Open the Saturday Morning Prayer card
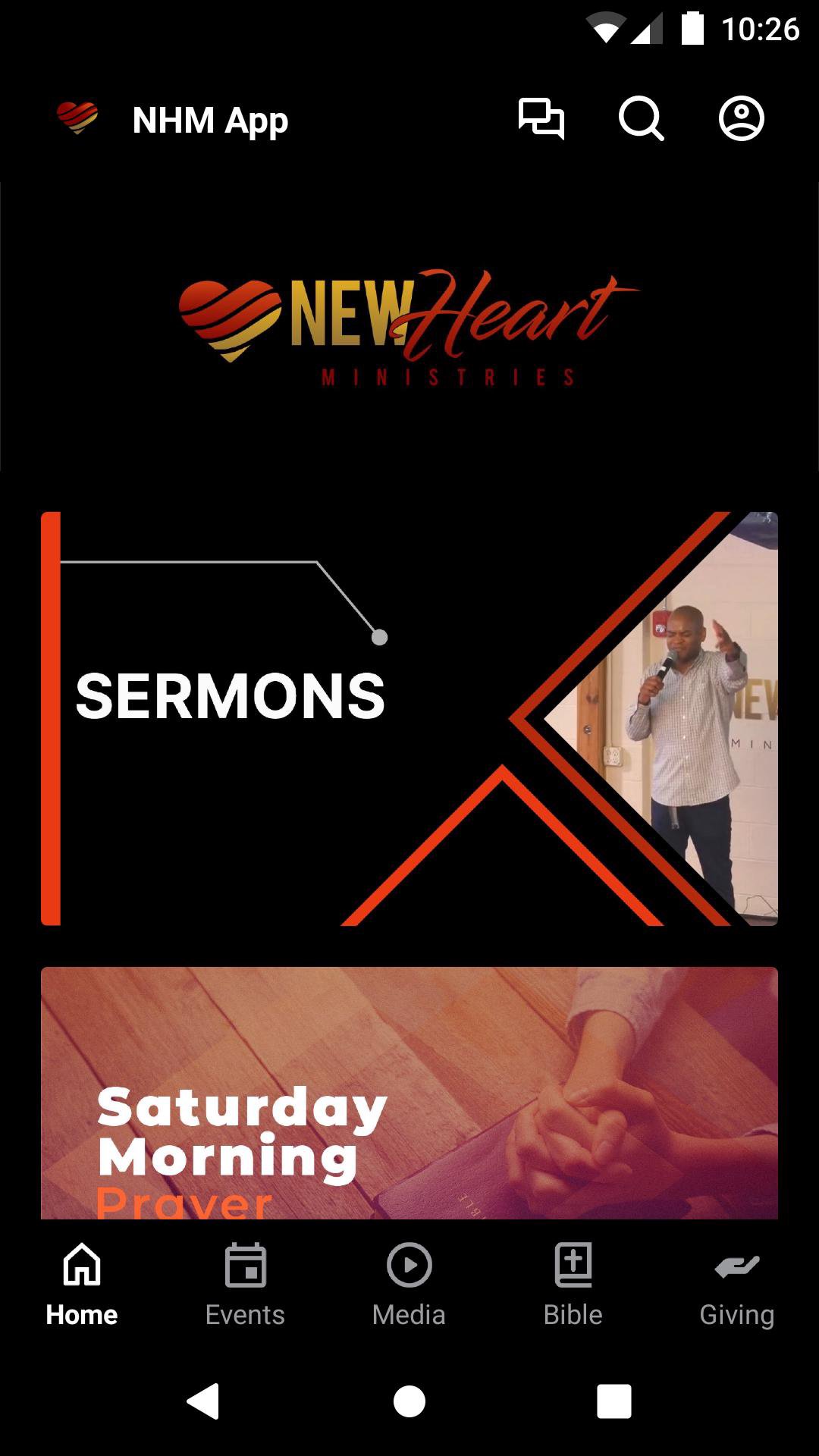Image resolution: width=819 pixels, height=1456 pixels. click(409, 1092)
